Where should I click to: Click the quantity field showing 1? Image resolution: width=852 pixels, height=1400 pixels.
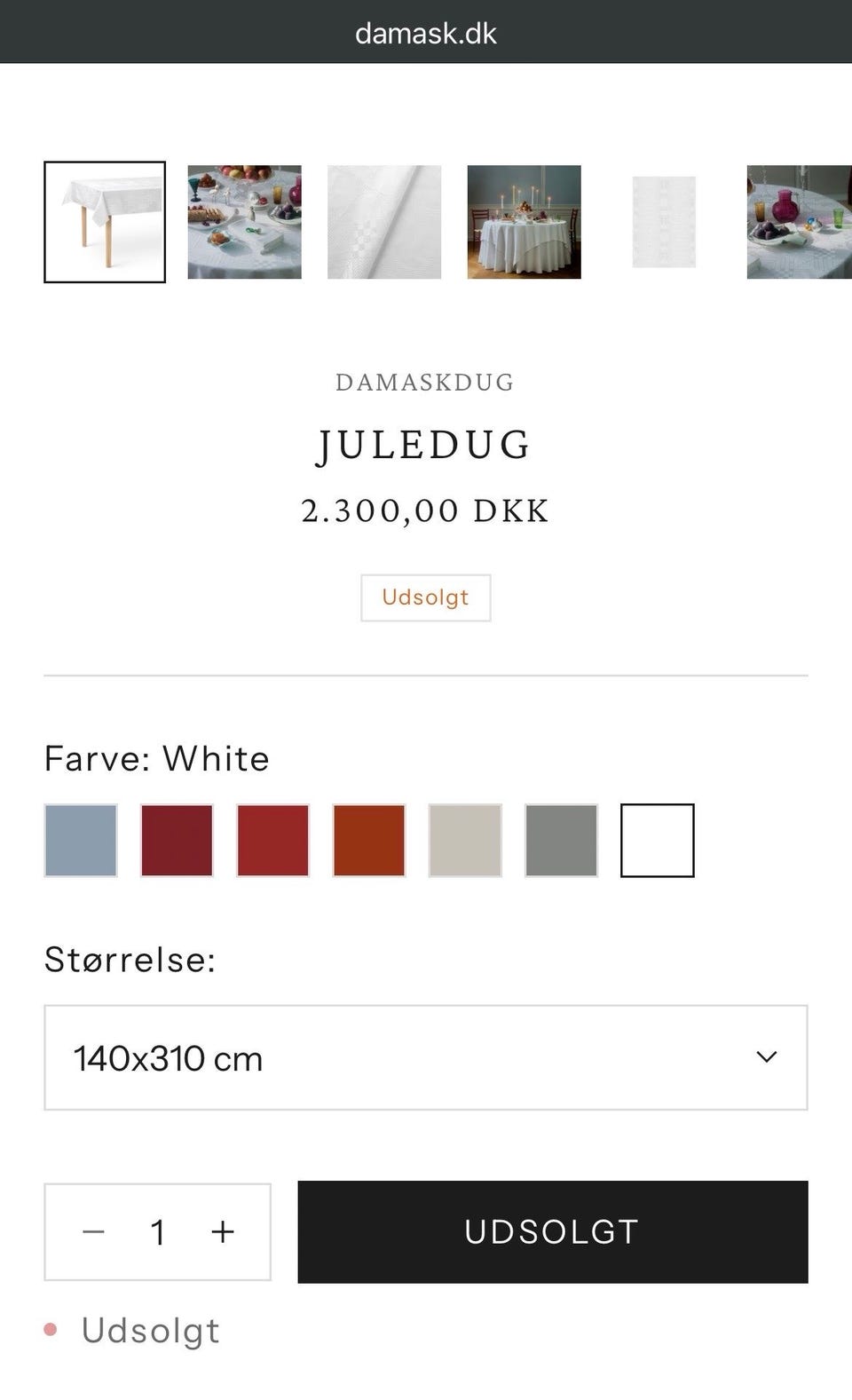pyautogui.click(x=157, y=1232)
